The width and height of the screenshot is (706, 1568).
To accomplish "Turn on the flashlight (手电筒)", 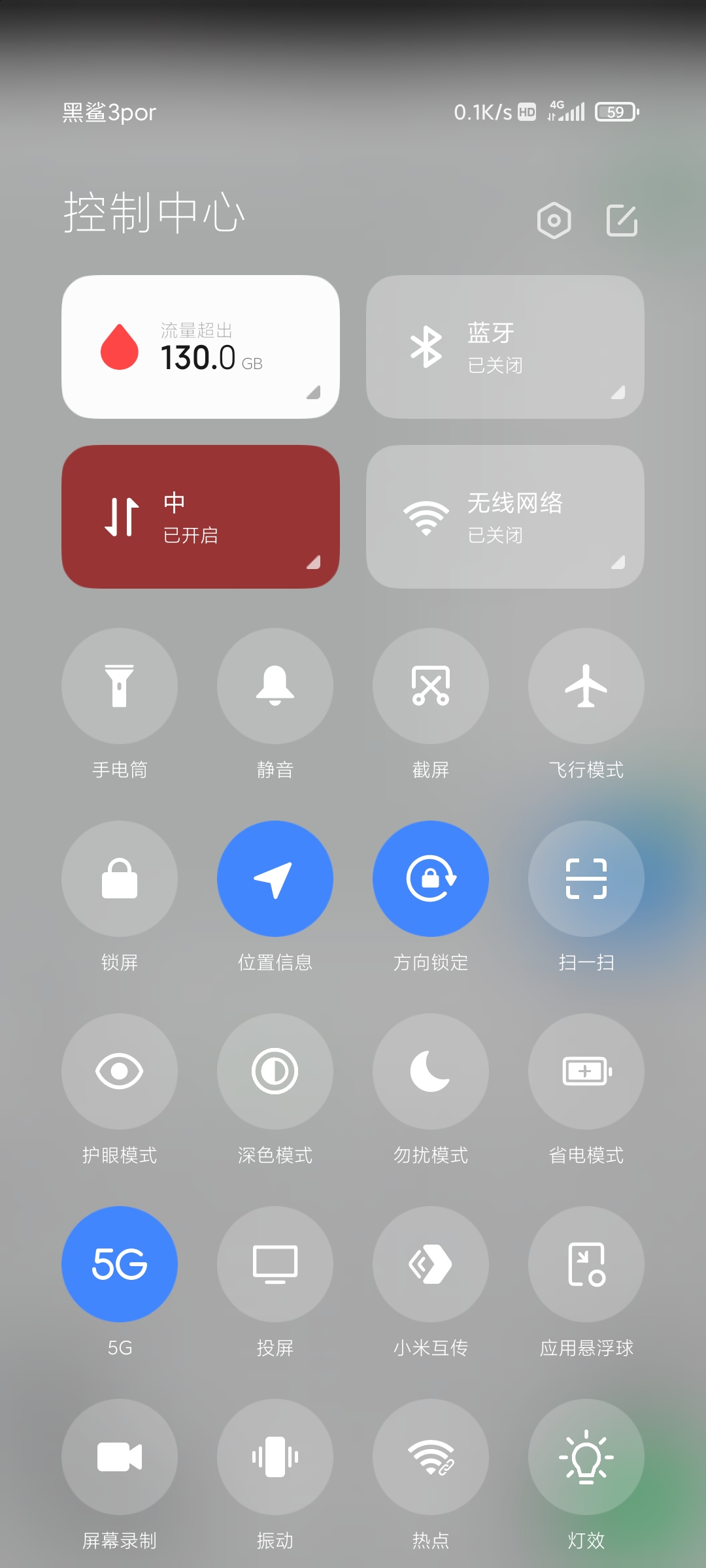I will tap(120, 686).
